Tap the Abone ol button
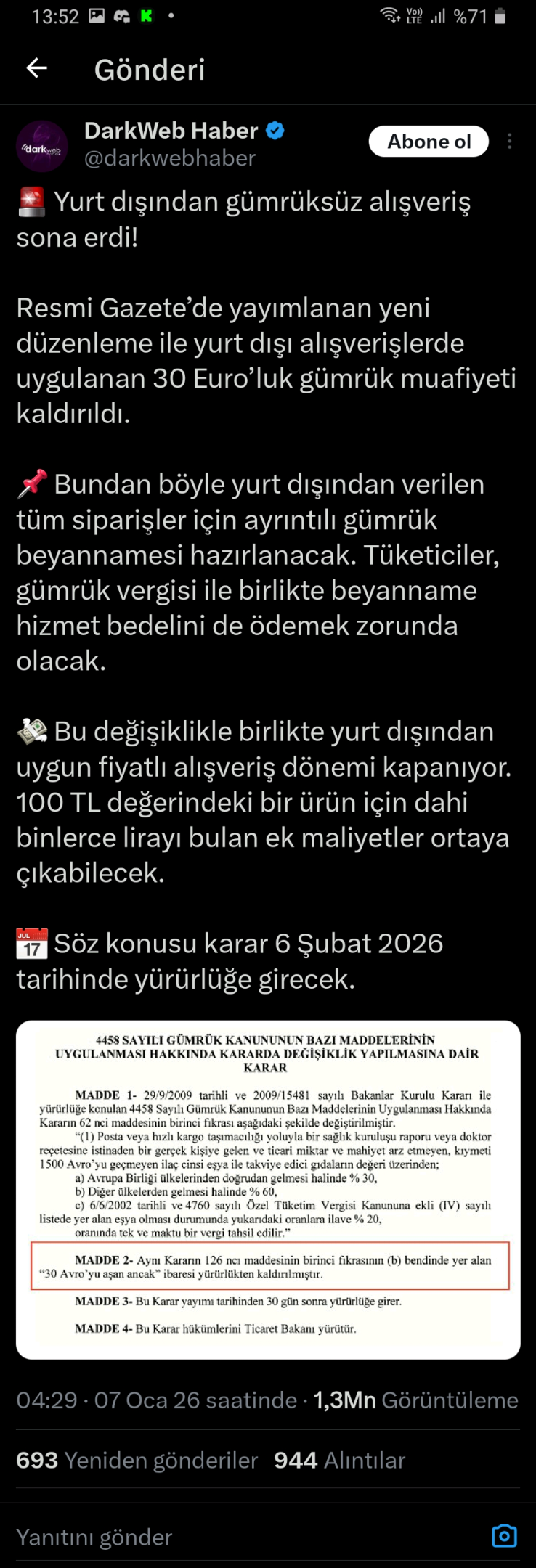This screenshot has height=1568, width=536. click(x=429, y=142)
